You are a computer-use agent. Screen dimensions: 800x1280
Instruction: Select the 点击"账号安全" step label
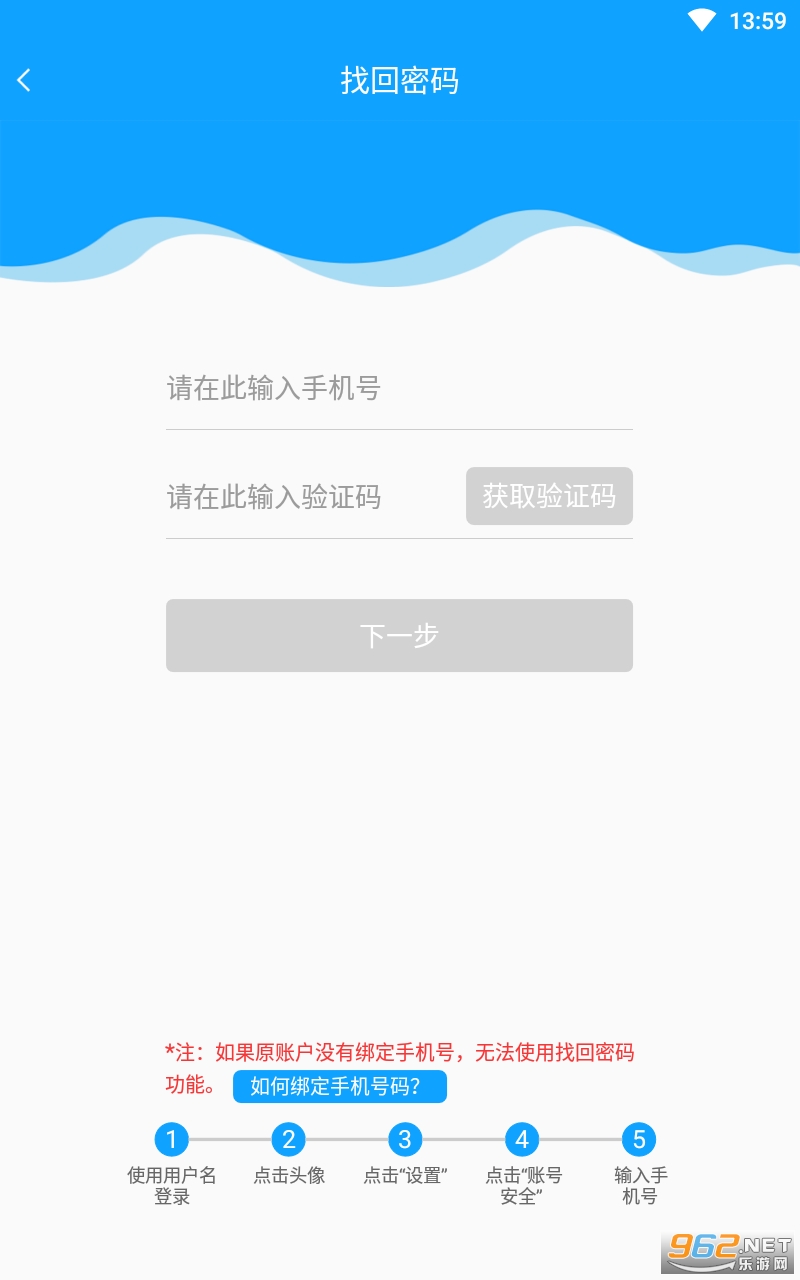[521, 1186]
